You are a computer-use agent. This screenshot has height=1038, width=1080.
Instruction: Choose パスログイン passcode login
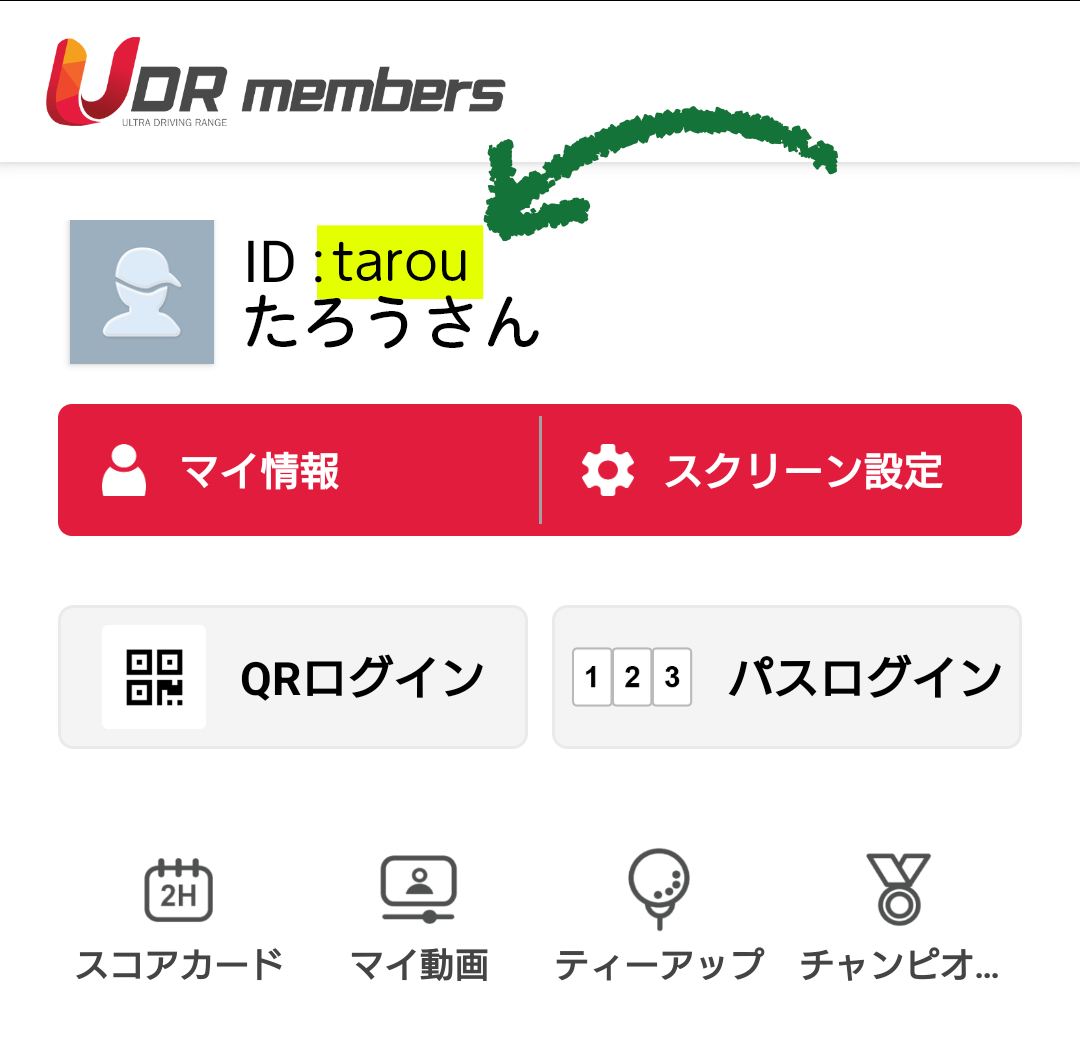787,677
